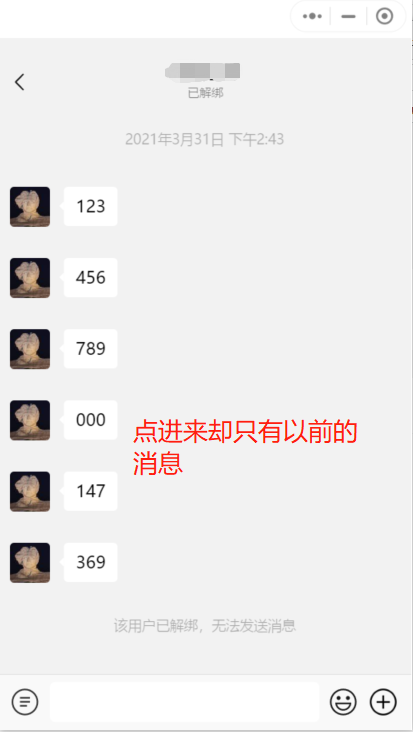The height and width of the screenshot is (732, 413).
Task: Open the emoji picker
Action: [x=343, y=702]
